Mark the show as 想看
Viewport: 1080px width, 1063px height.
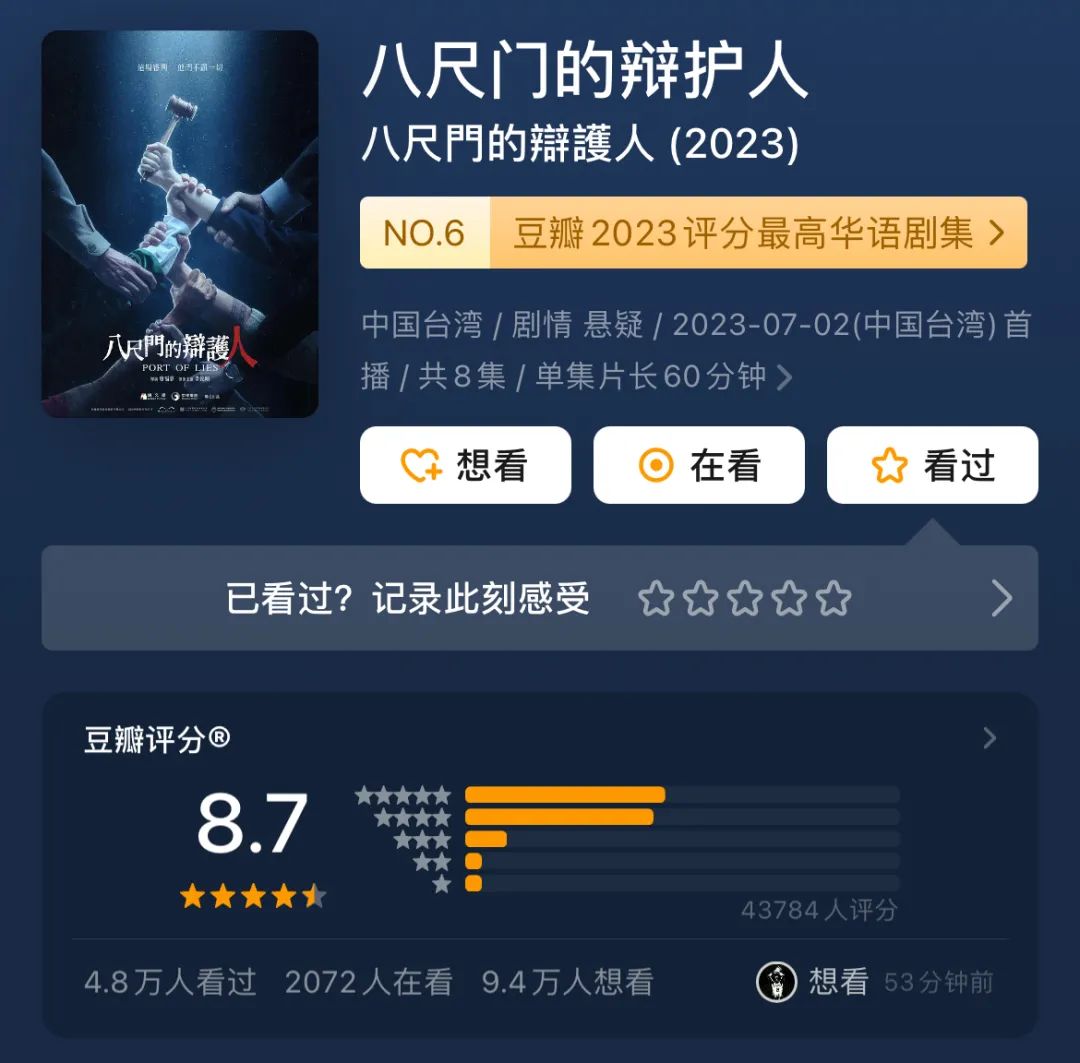click(x=465, y=465)
